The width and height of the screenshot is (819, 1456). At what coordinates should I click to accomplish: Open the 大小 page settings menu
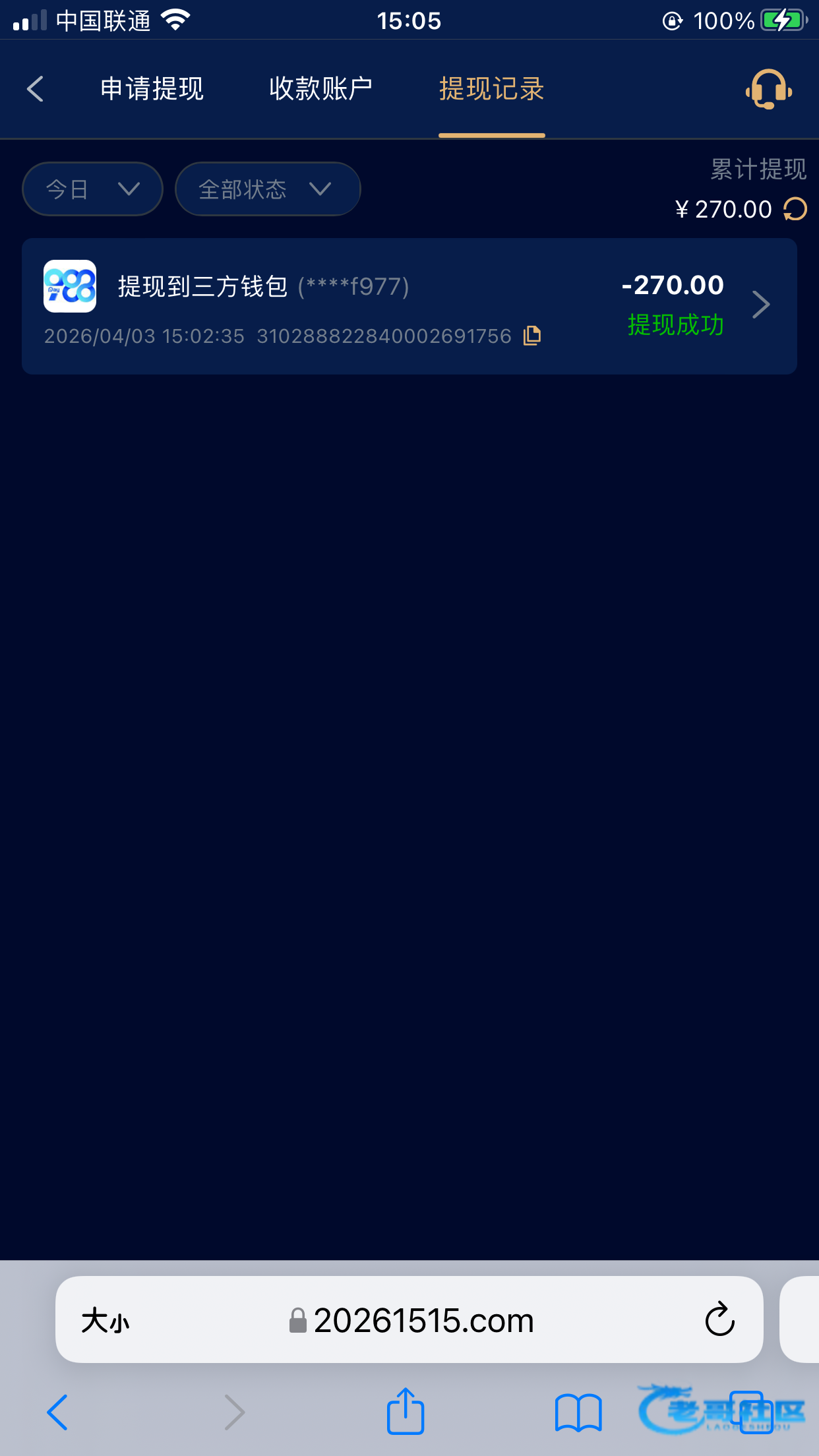(x=106, y=1321)
